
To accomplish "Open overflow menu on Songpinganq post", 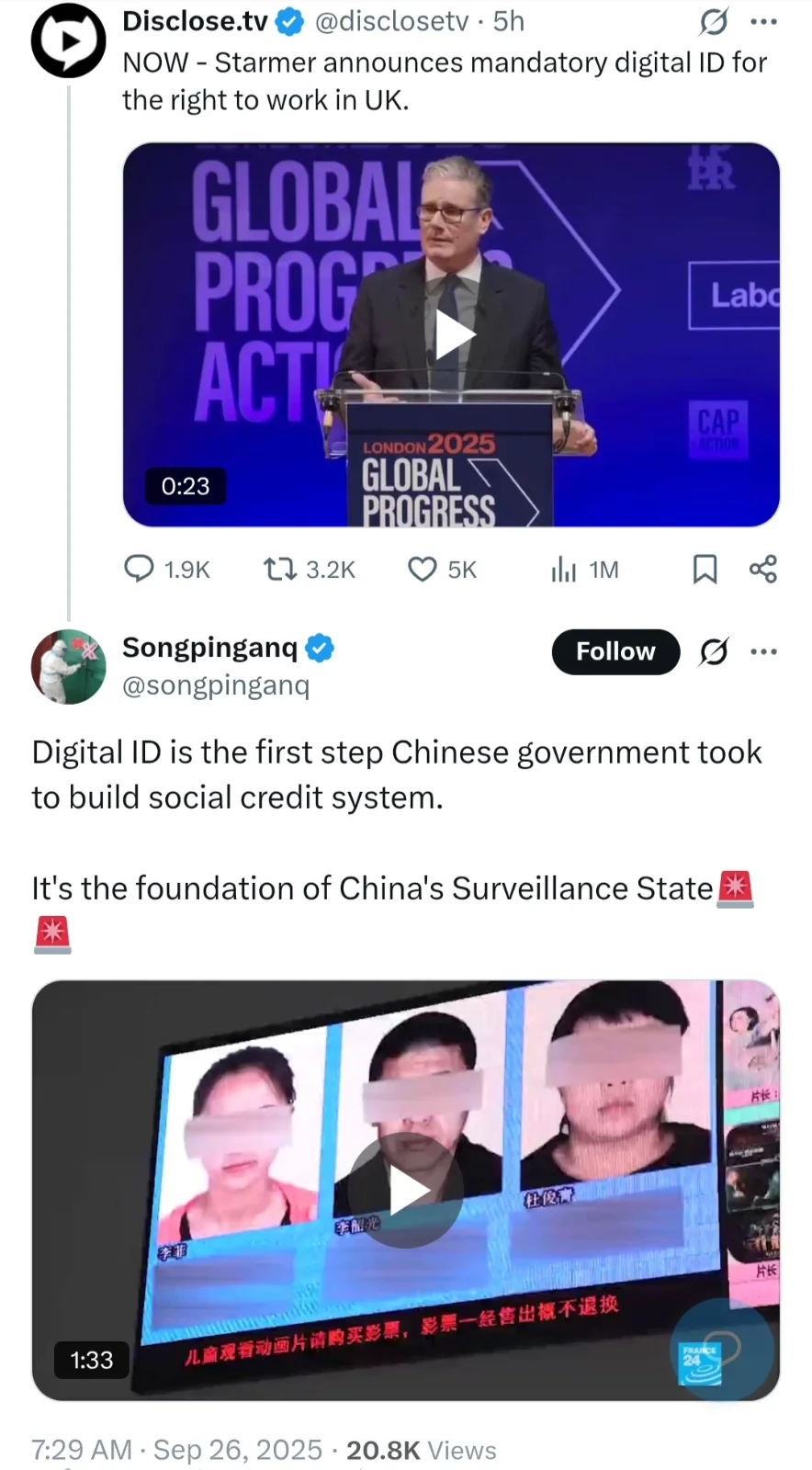I will coord(763,651).
